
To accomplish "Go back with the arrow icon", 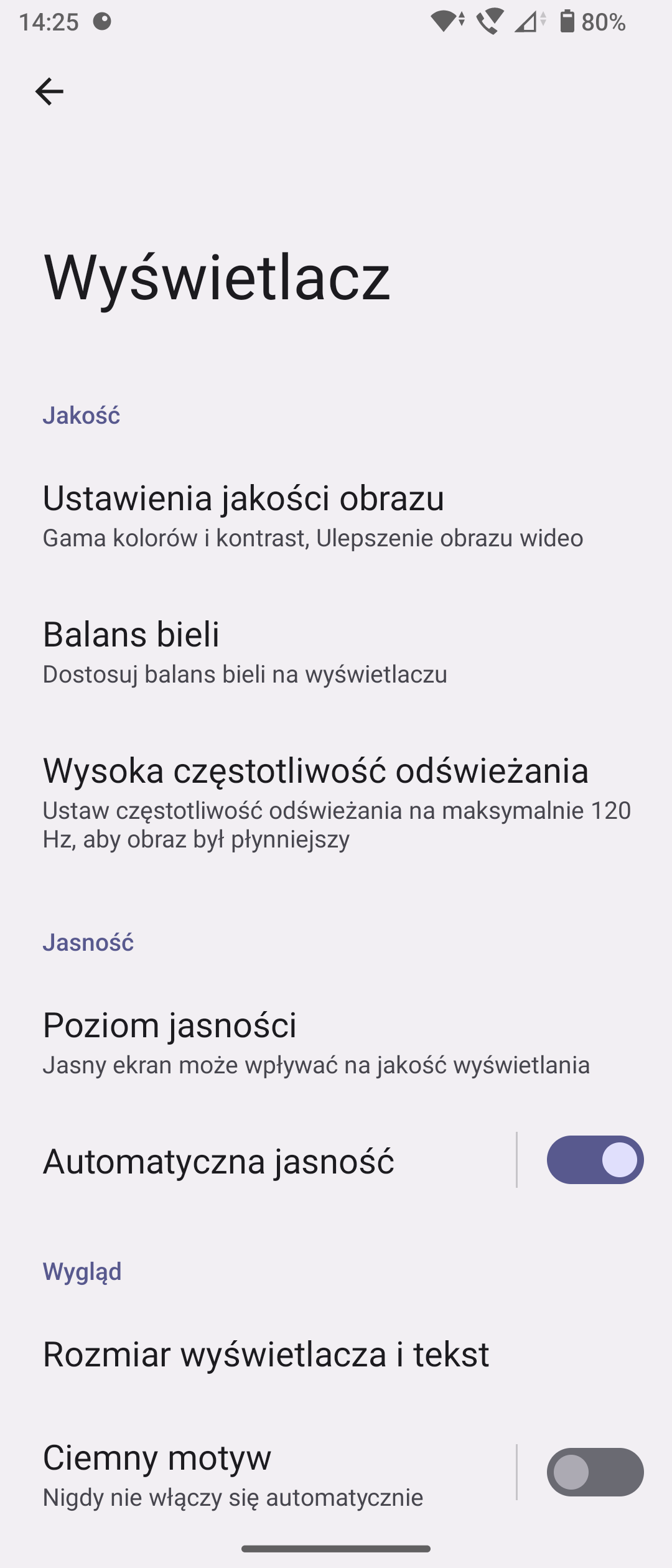I will click(49, 92).
